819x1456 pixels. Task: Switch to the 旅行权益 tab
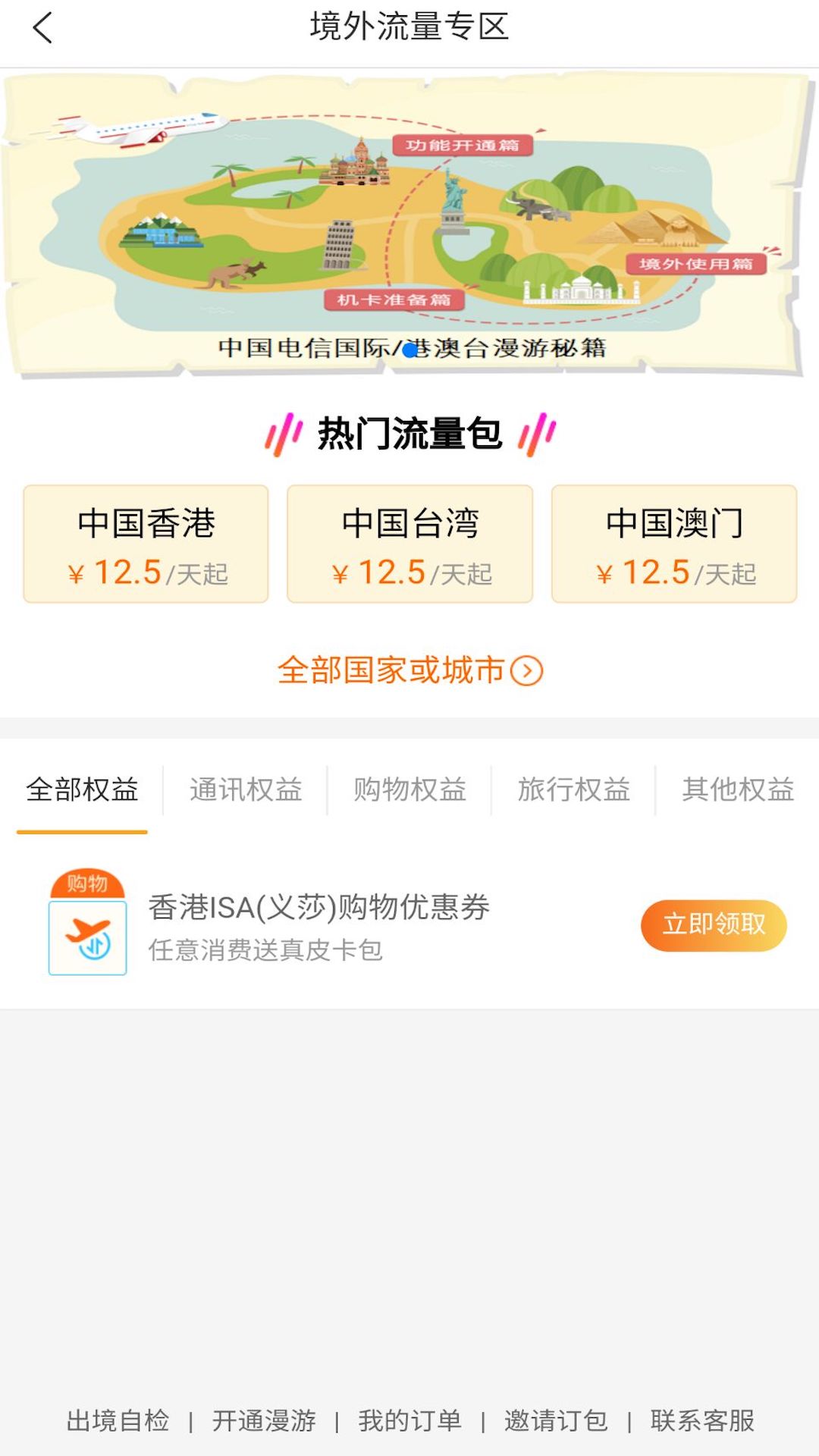click(x=573, y=790)
